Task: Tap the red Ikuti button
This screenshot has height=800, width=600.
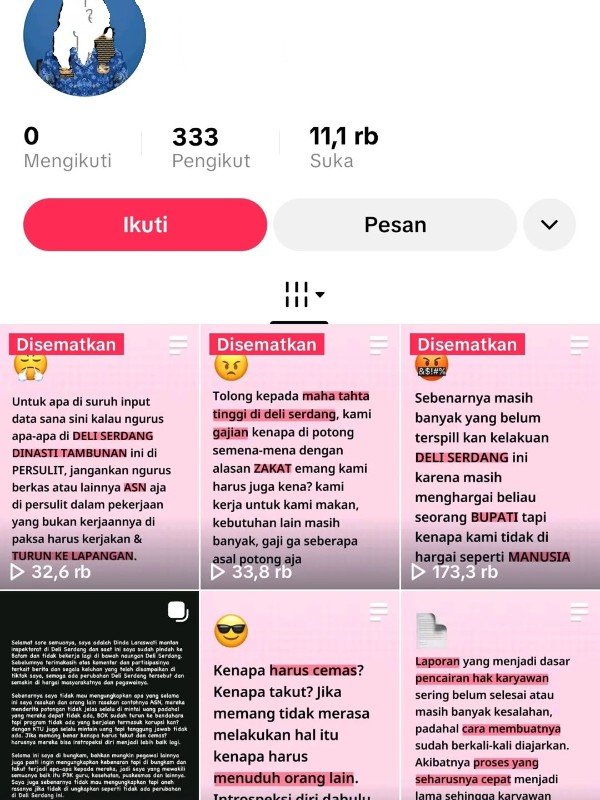Action: [145, 225]
